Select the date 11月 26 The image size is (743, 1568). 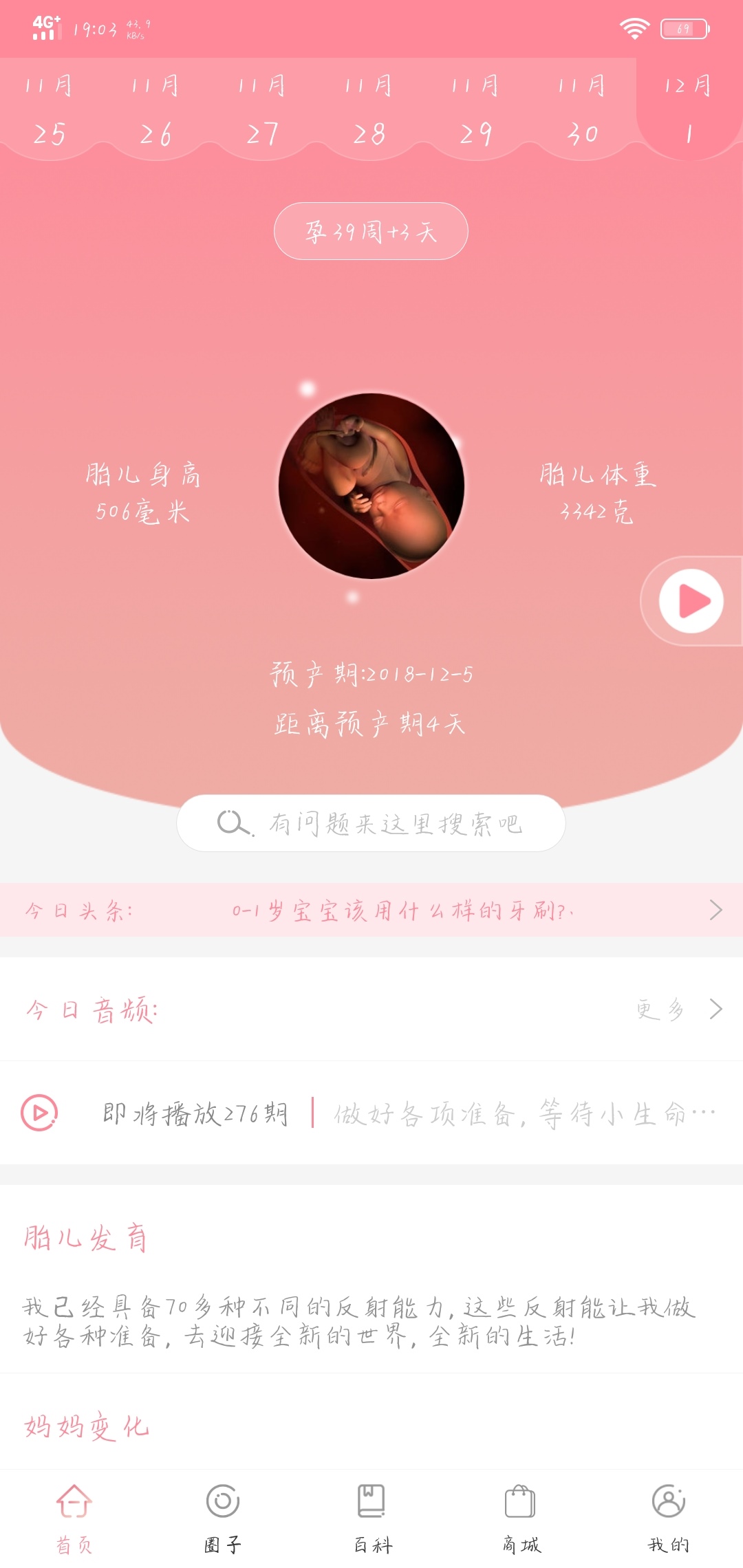click(x=156, y=110)
